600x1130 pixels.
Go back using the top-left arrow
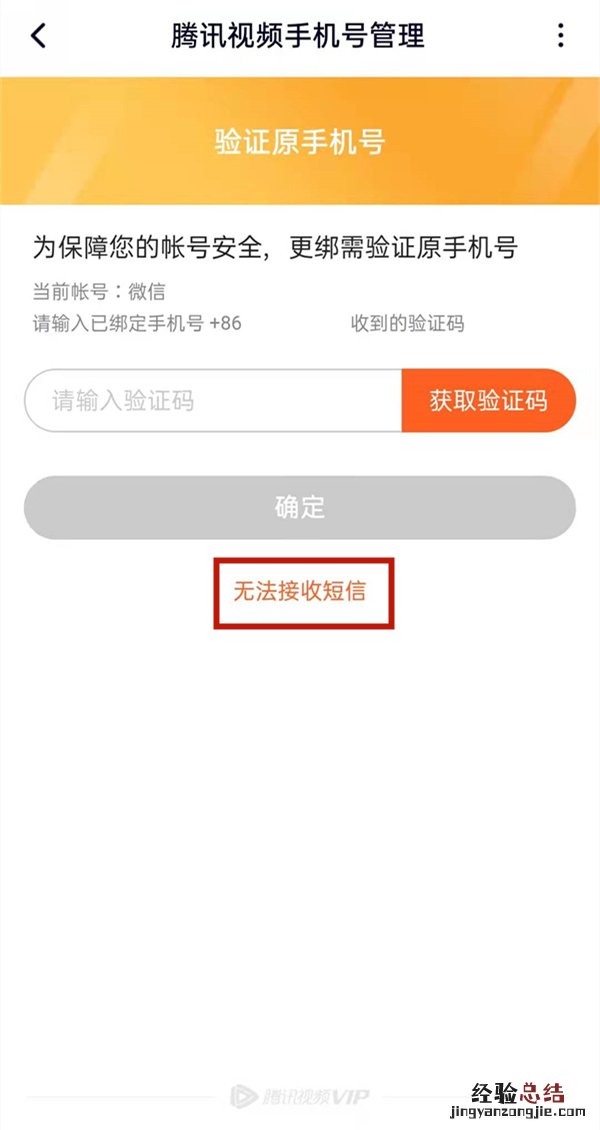click(38, 36)
